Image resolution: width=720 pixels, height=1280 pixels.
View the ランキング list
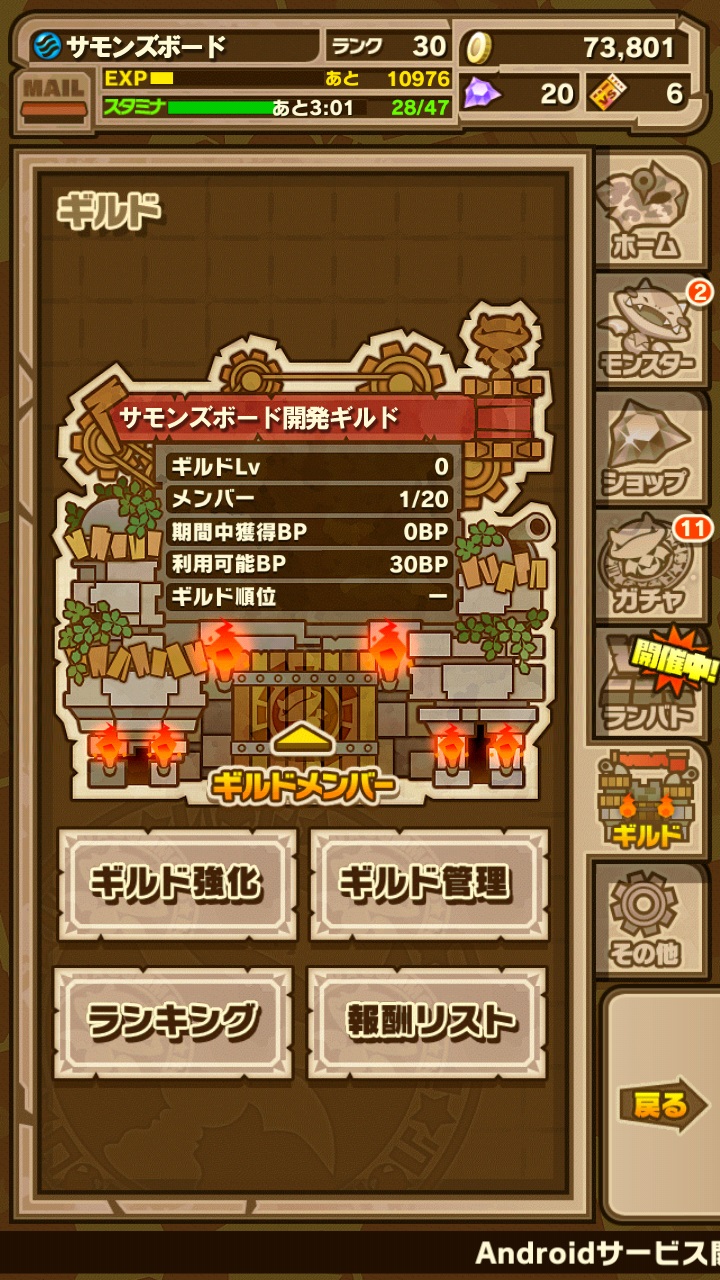173,1022
